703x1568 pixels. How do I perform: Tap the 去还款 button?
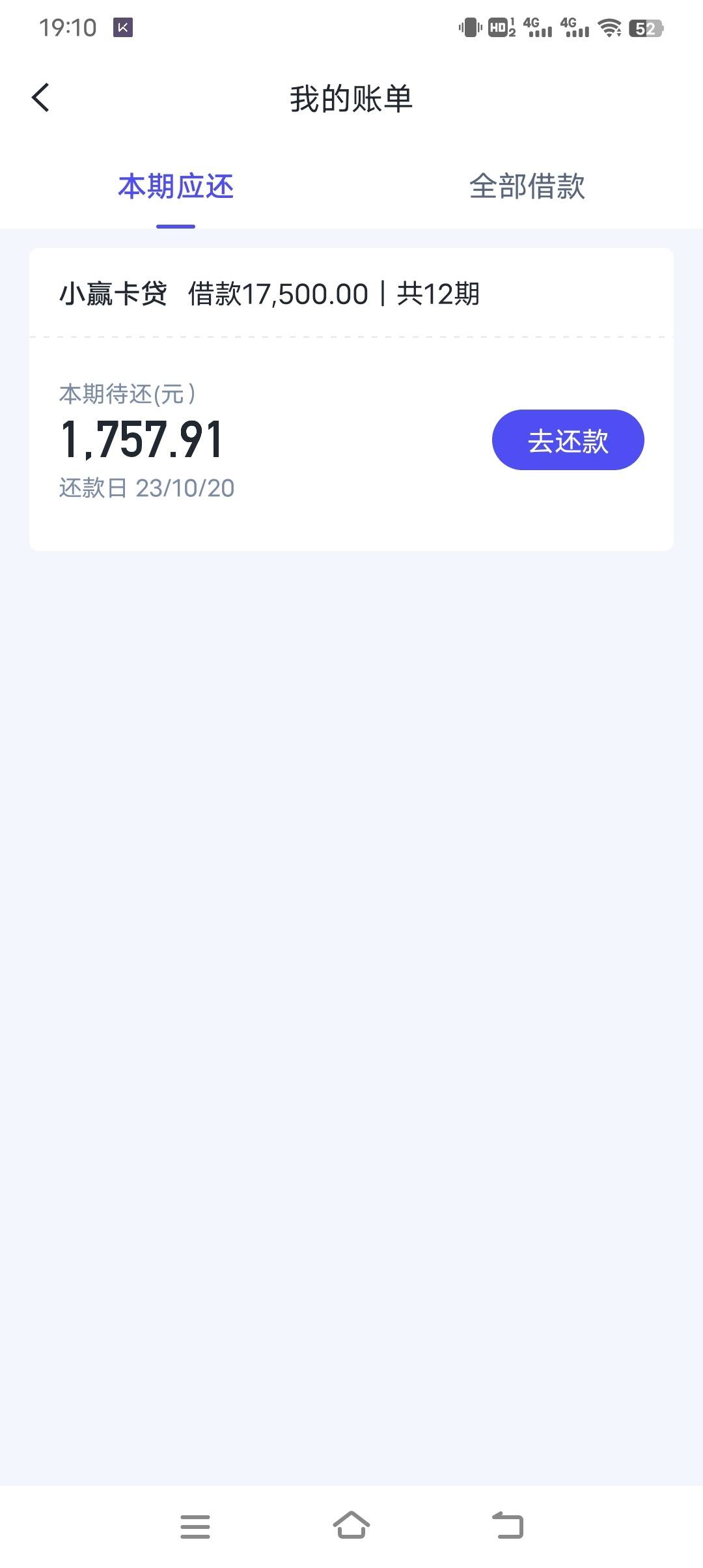point(568,440)
